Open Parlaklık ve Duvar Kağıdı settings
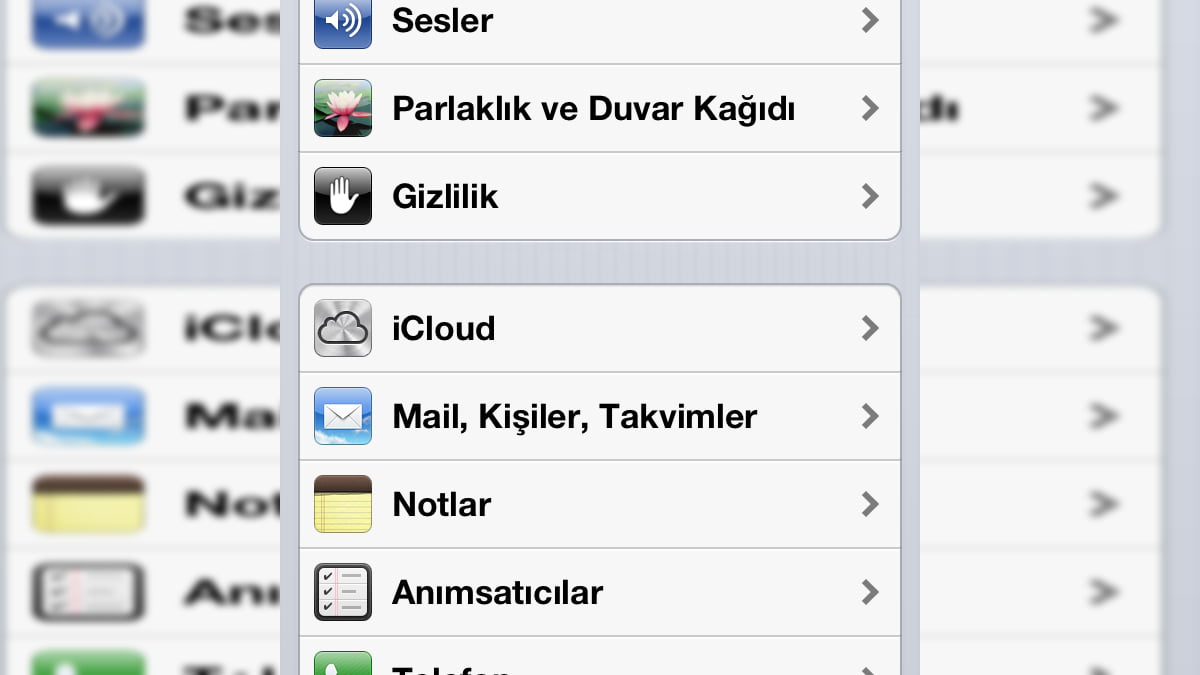Image resolution: width=1200 pixels, height=675 pixels. (600, 108)
